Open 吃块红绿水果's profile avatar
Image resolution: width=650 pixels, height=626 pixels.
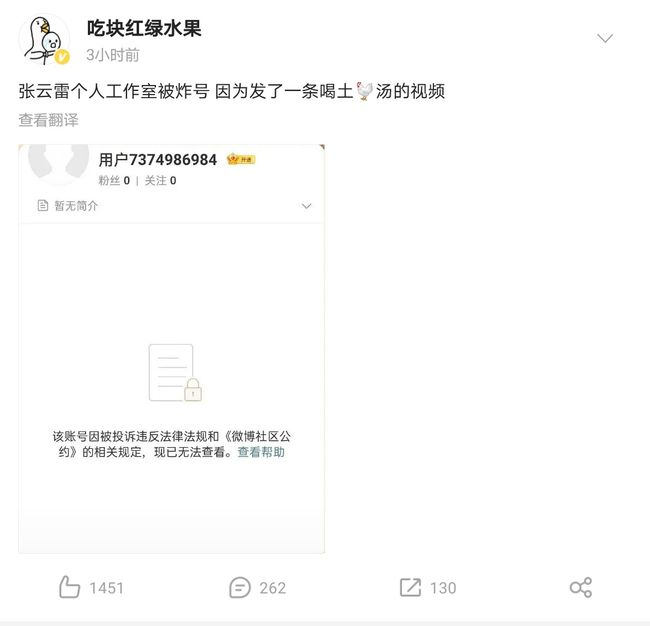45,40
